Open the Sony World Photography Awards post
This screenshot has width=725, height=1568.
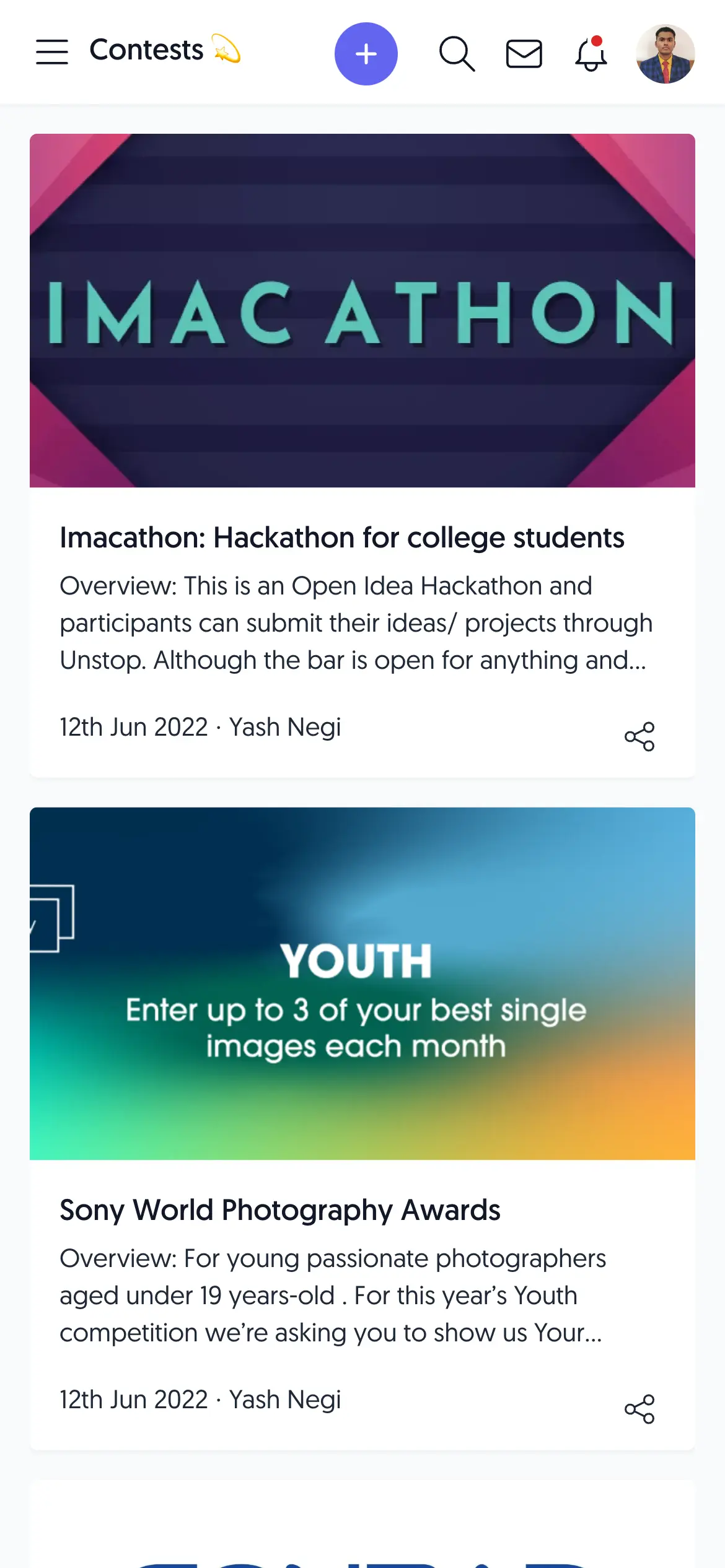click(279, 1210)
